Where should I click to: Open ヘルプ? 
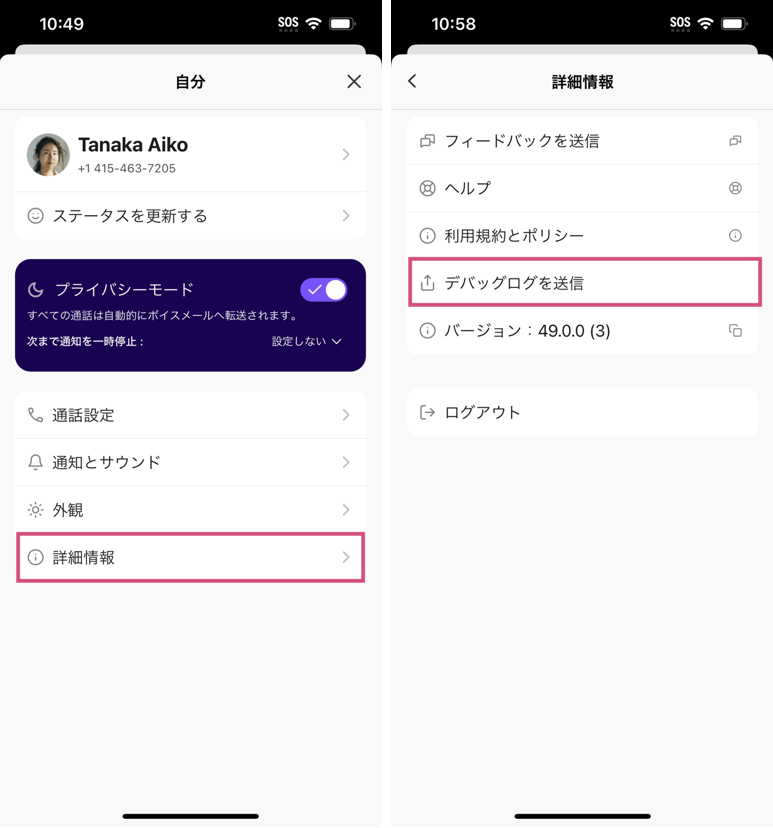click(x=582, y=188)
